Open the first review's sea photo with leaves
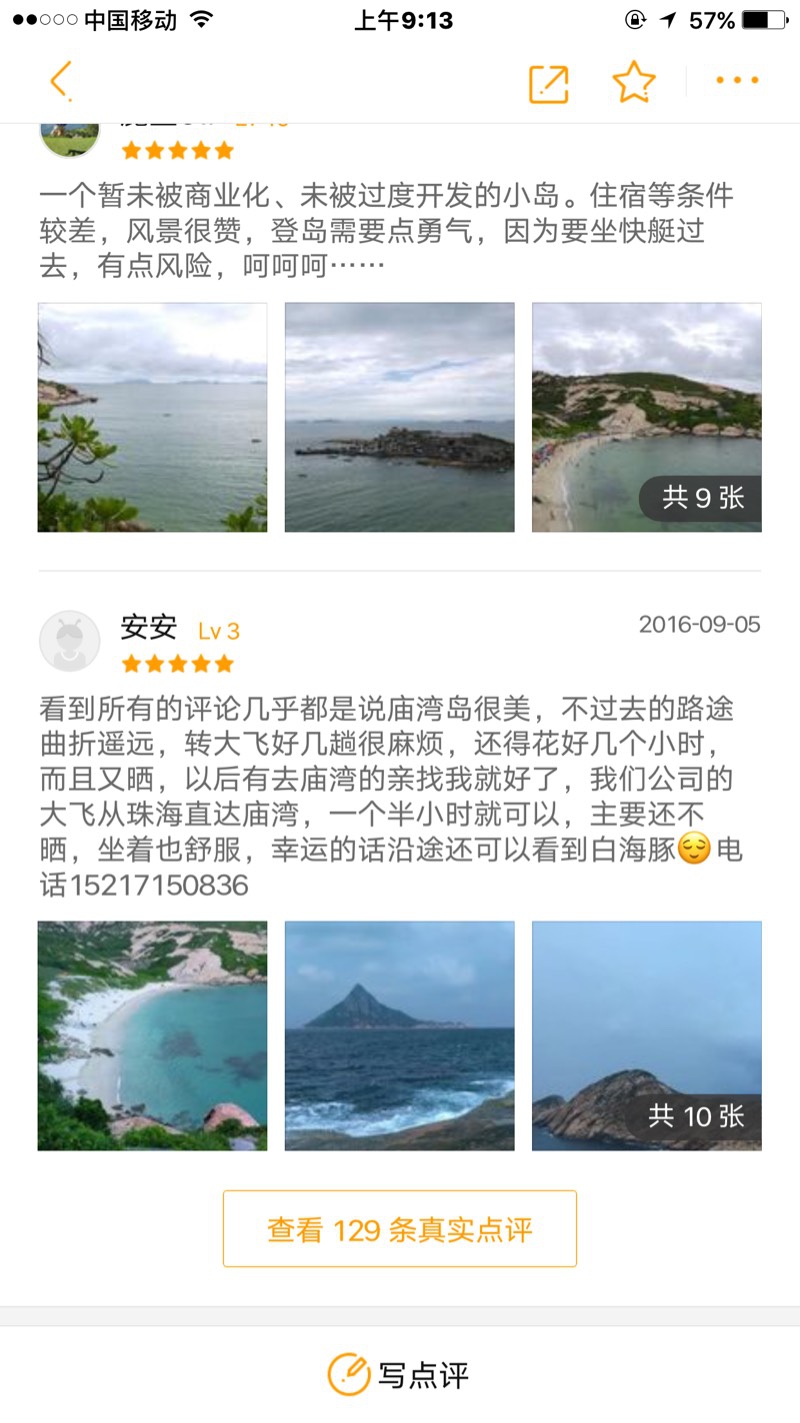This screenshot has height=1423, width=800. (152, 417)
